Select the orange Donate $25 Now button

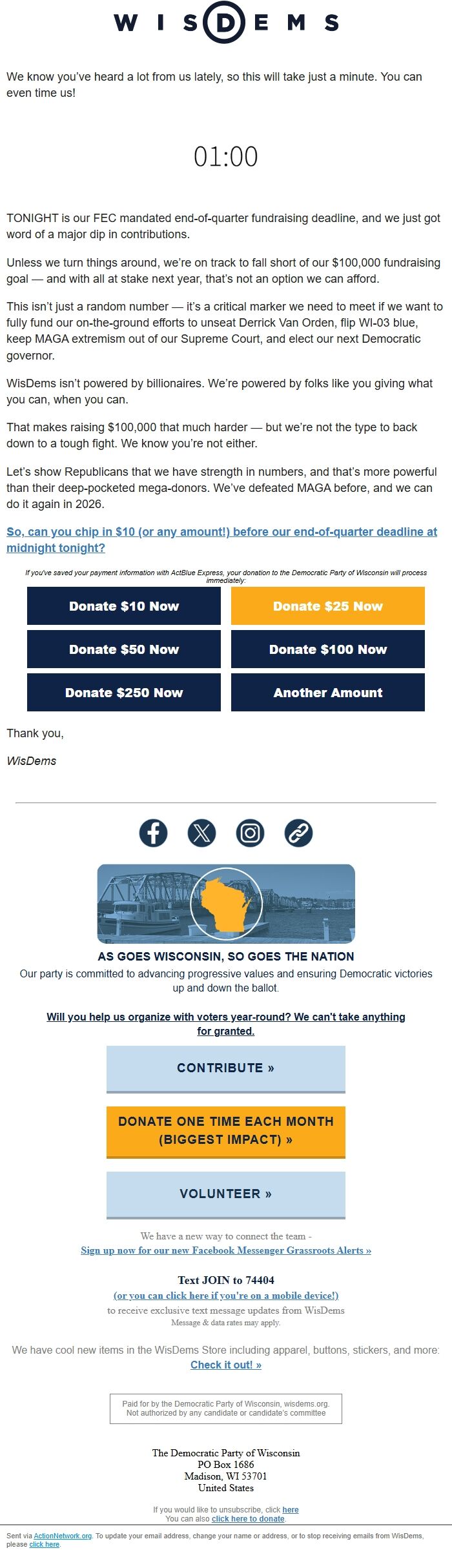(328, 606)
